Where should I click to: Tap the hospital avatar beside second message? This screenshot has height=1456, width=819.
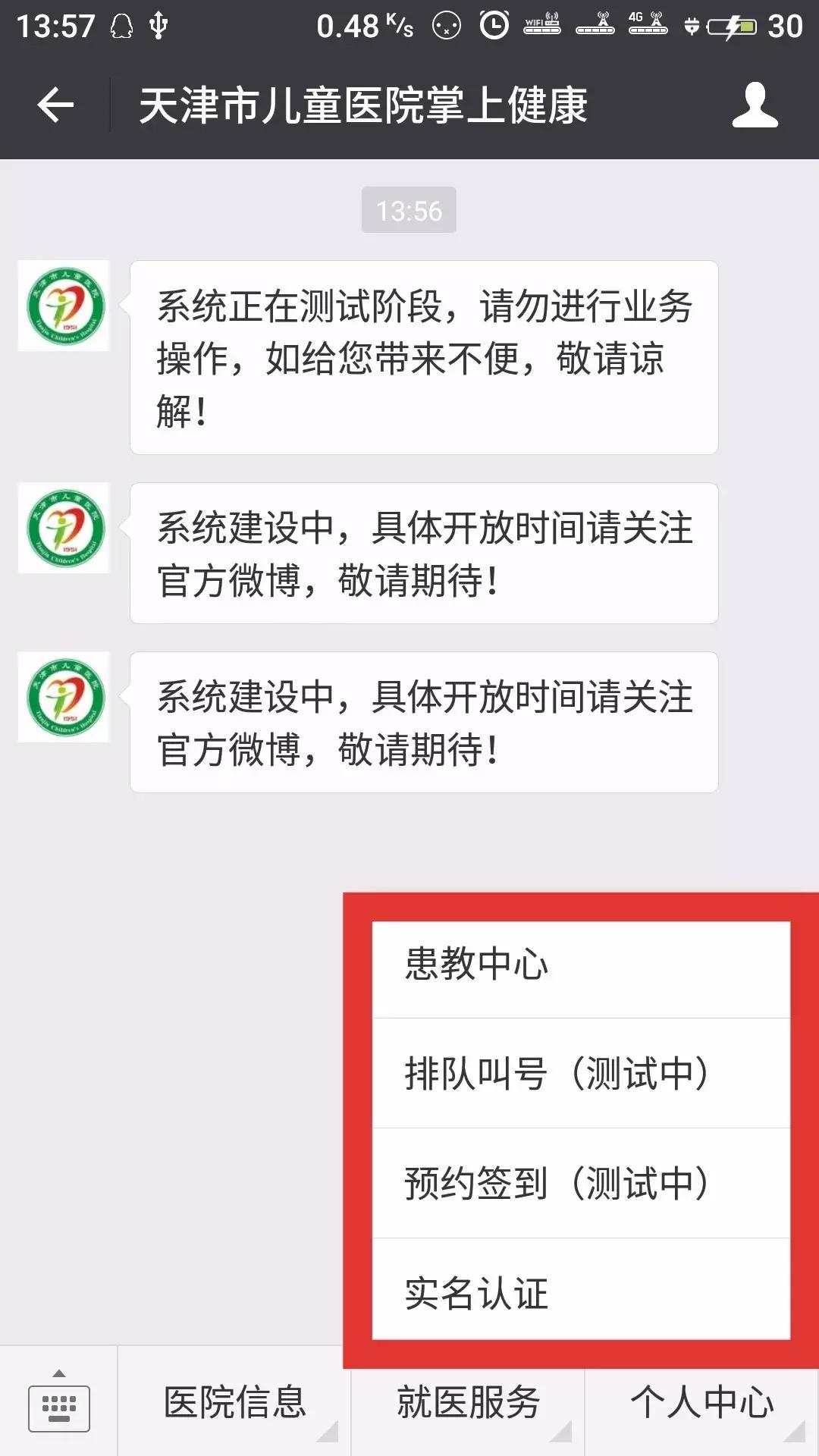[64, 528]
